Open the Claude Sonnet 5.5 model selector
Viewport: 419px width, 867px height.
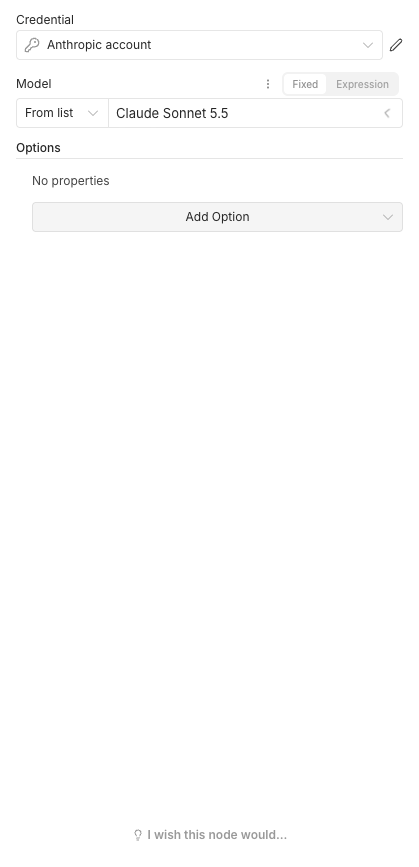(255, 113)
